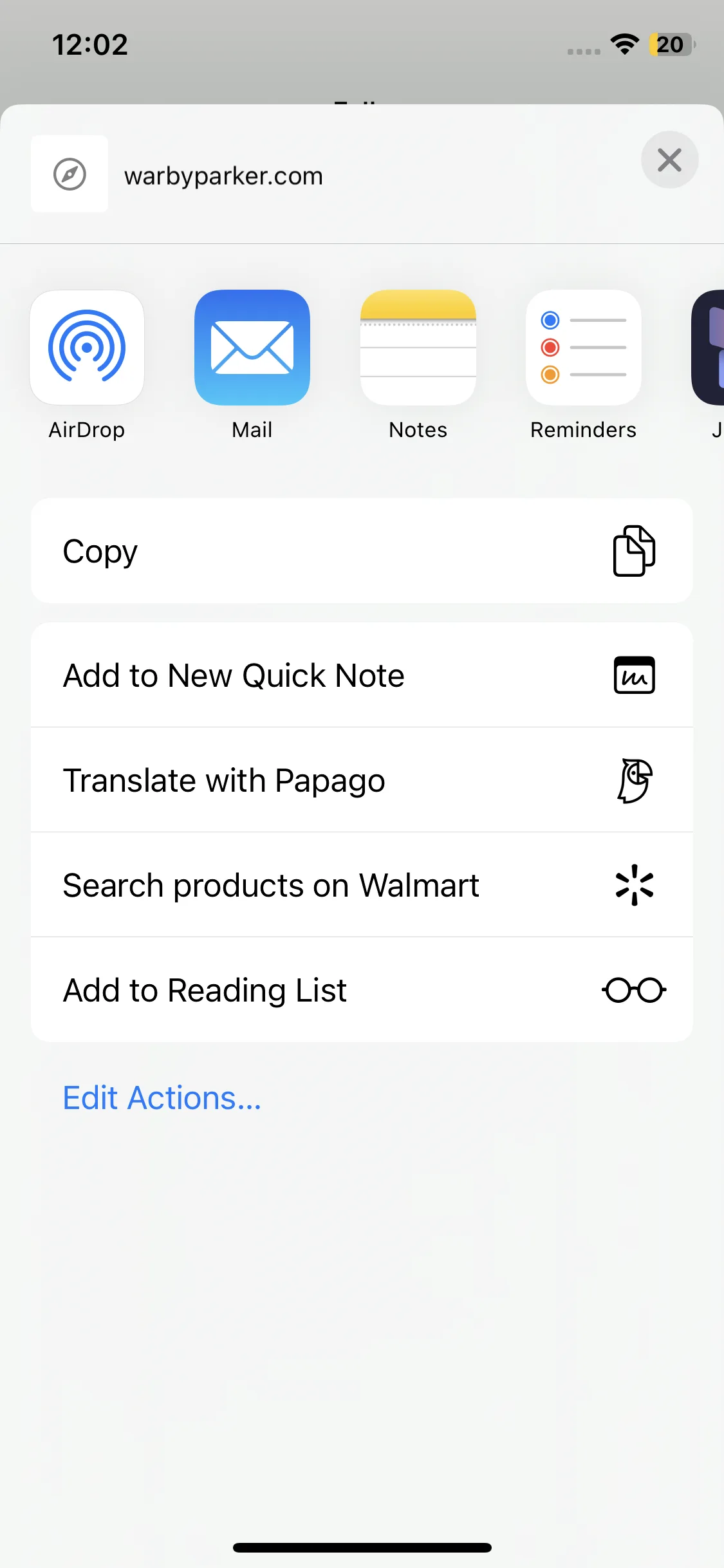Viewport: 724px width, 1568px height.
Task: Share warbyparker.com through Mail
Action: [x=252, y=348]
